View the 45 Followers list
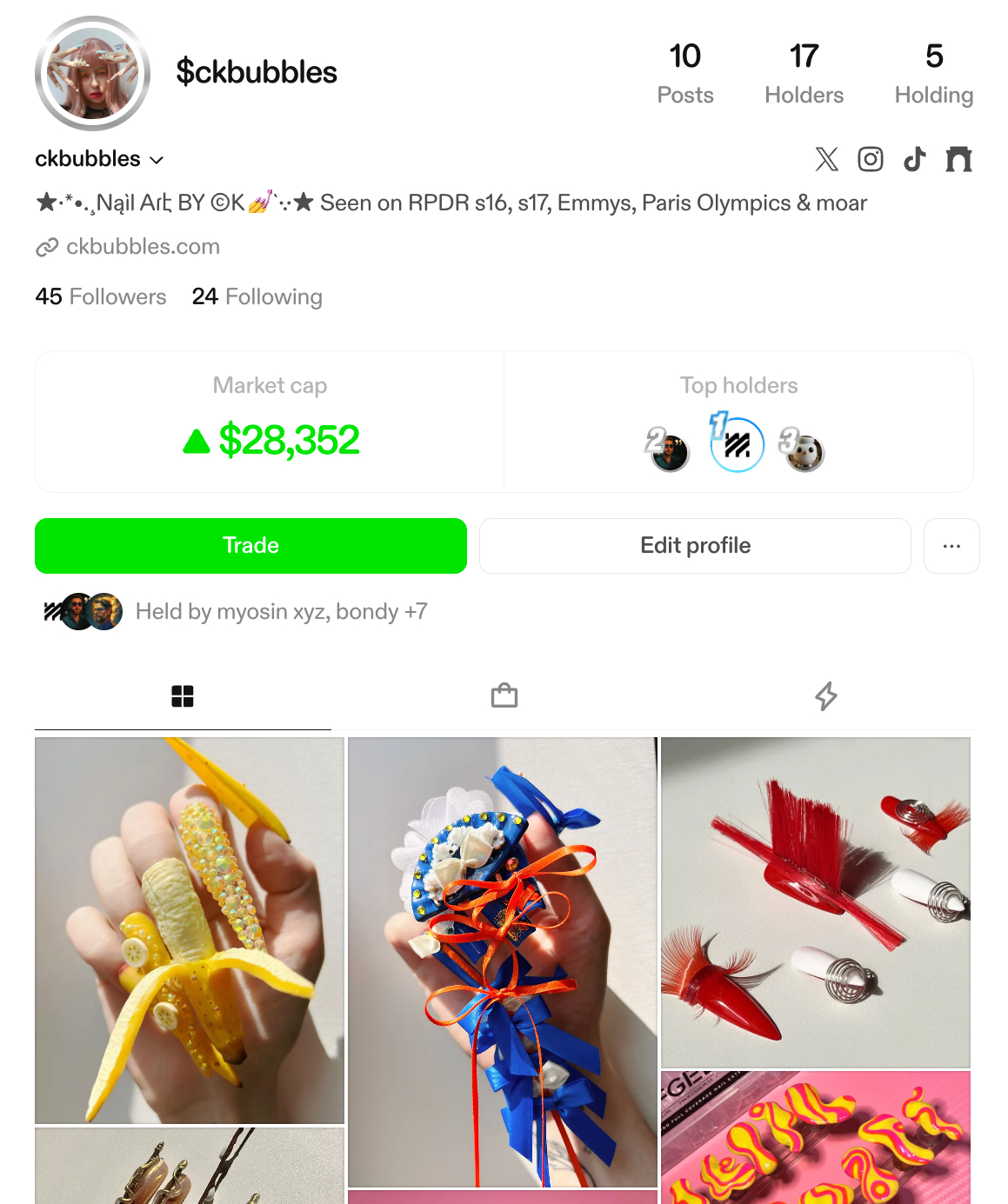The image size is (1008, 1204). 101,297
